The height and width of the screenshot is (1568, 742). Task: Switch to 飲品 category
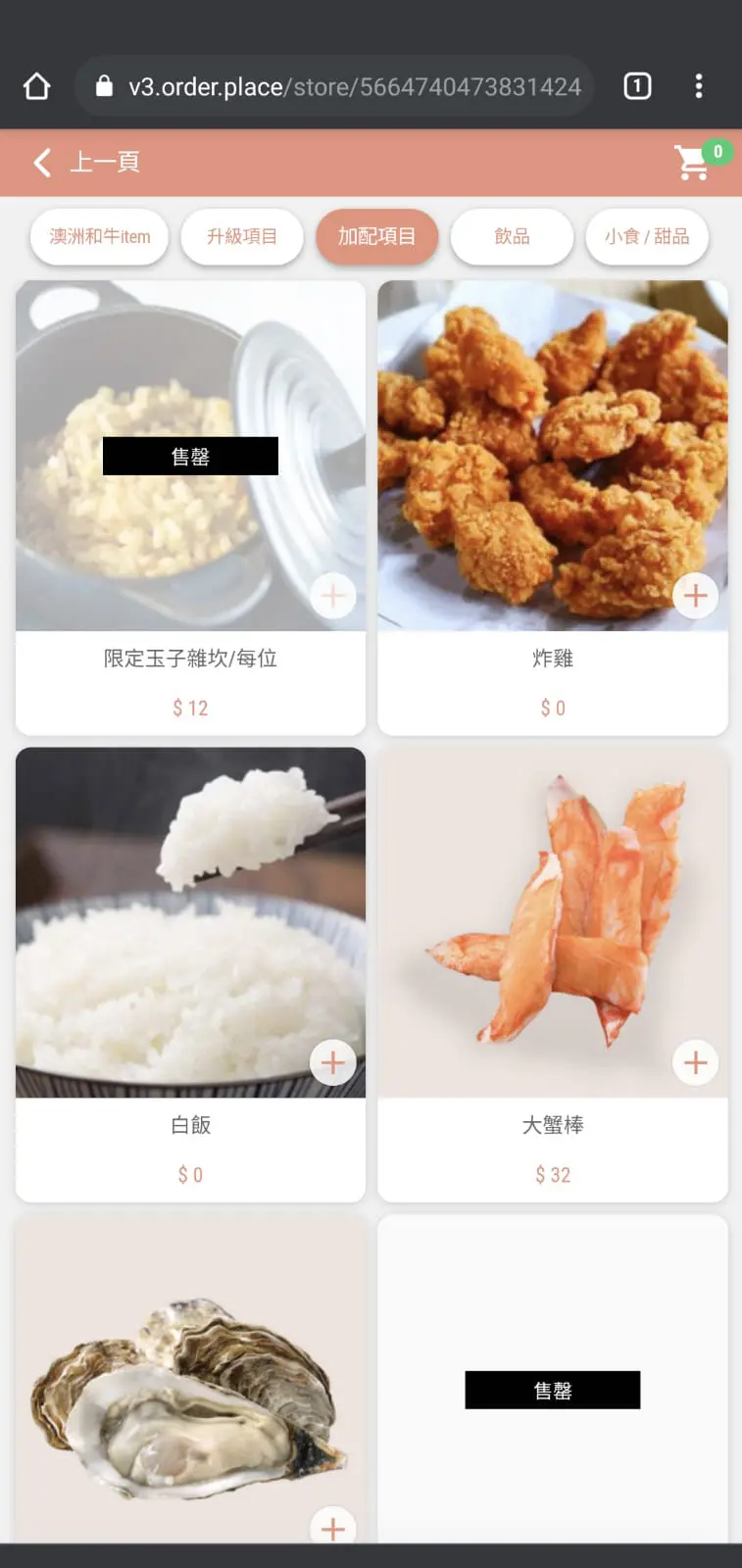pos(512,236)
